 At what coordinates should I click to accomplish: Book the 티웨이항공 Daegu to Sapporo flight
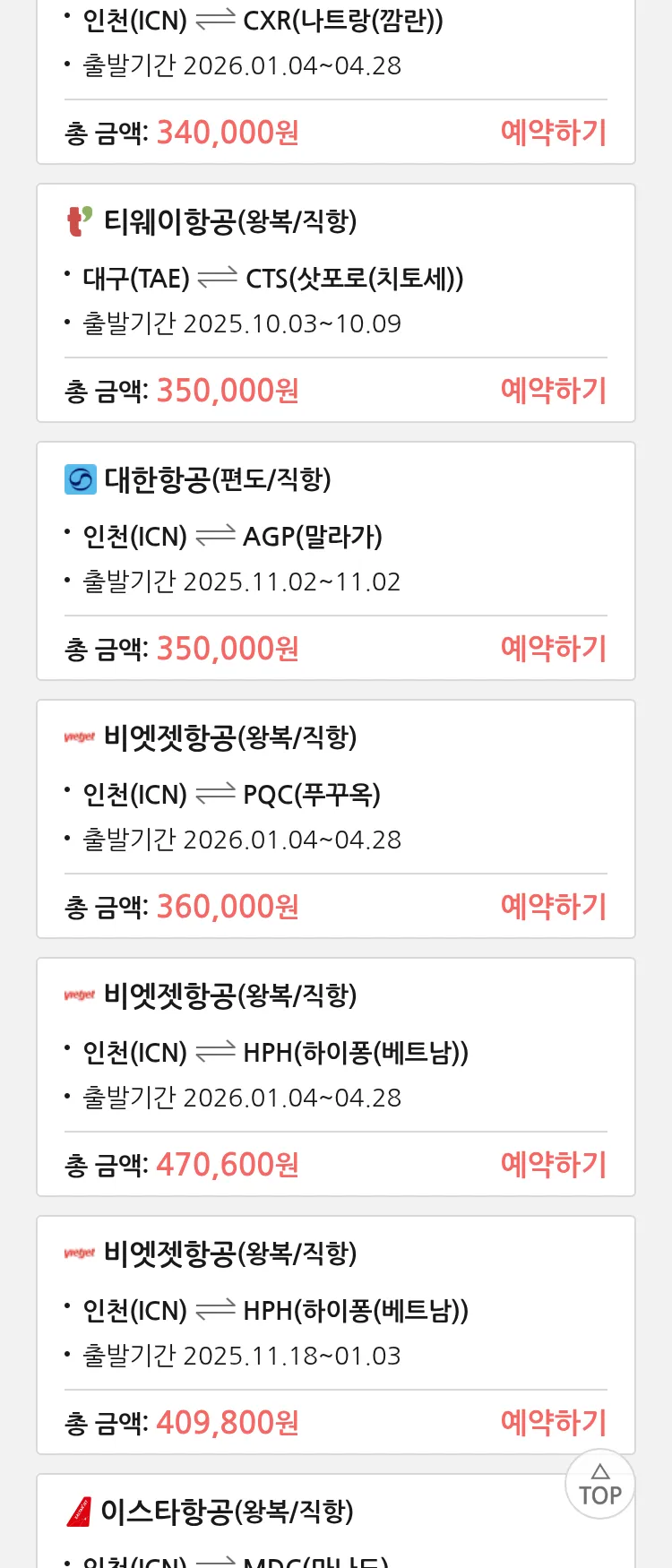coord(553,391)
